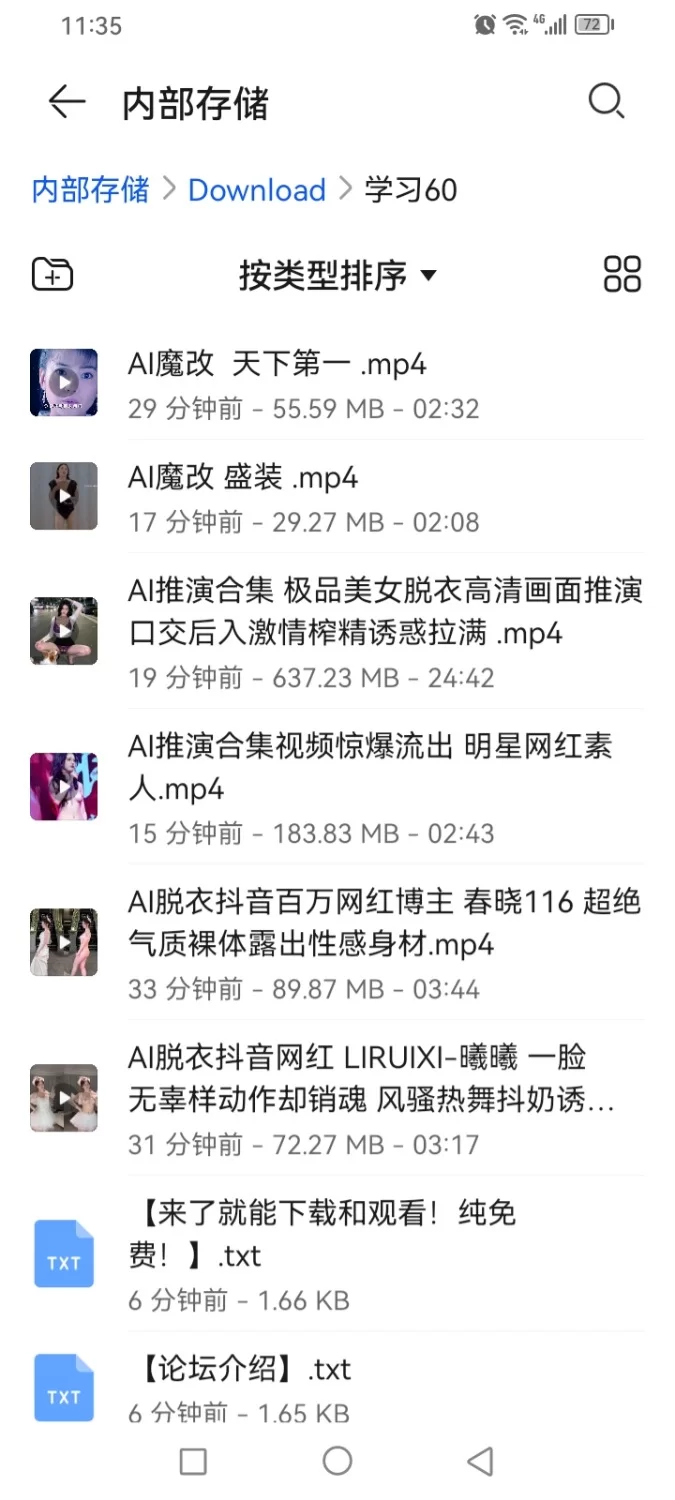Expand the 按类型排序 sort dropdown

[337, 275]
